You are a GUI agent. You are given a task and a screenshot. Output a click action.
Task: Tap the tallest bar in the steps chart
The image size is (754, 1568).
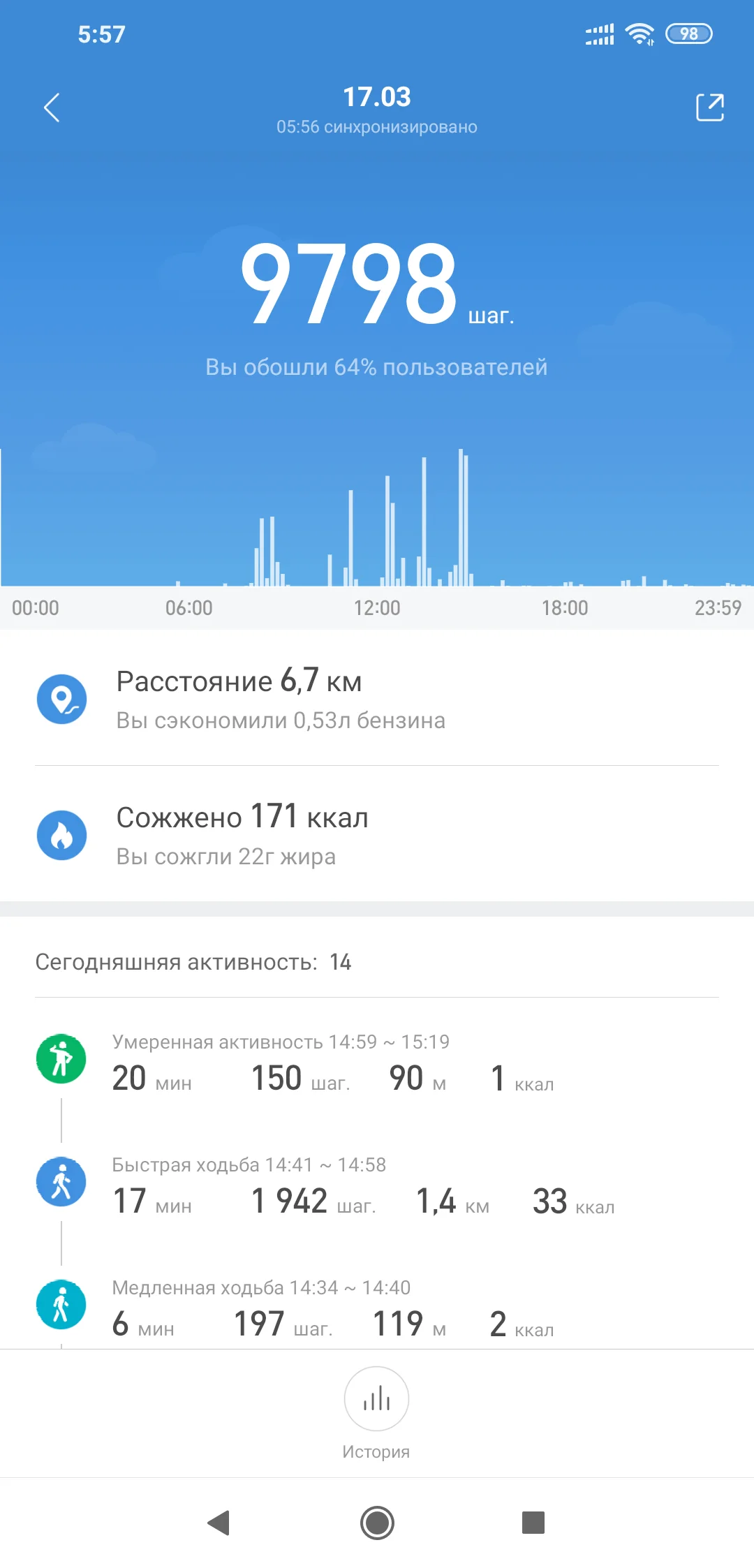461,517
